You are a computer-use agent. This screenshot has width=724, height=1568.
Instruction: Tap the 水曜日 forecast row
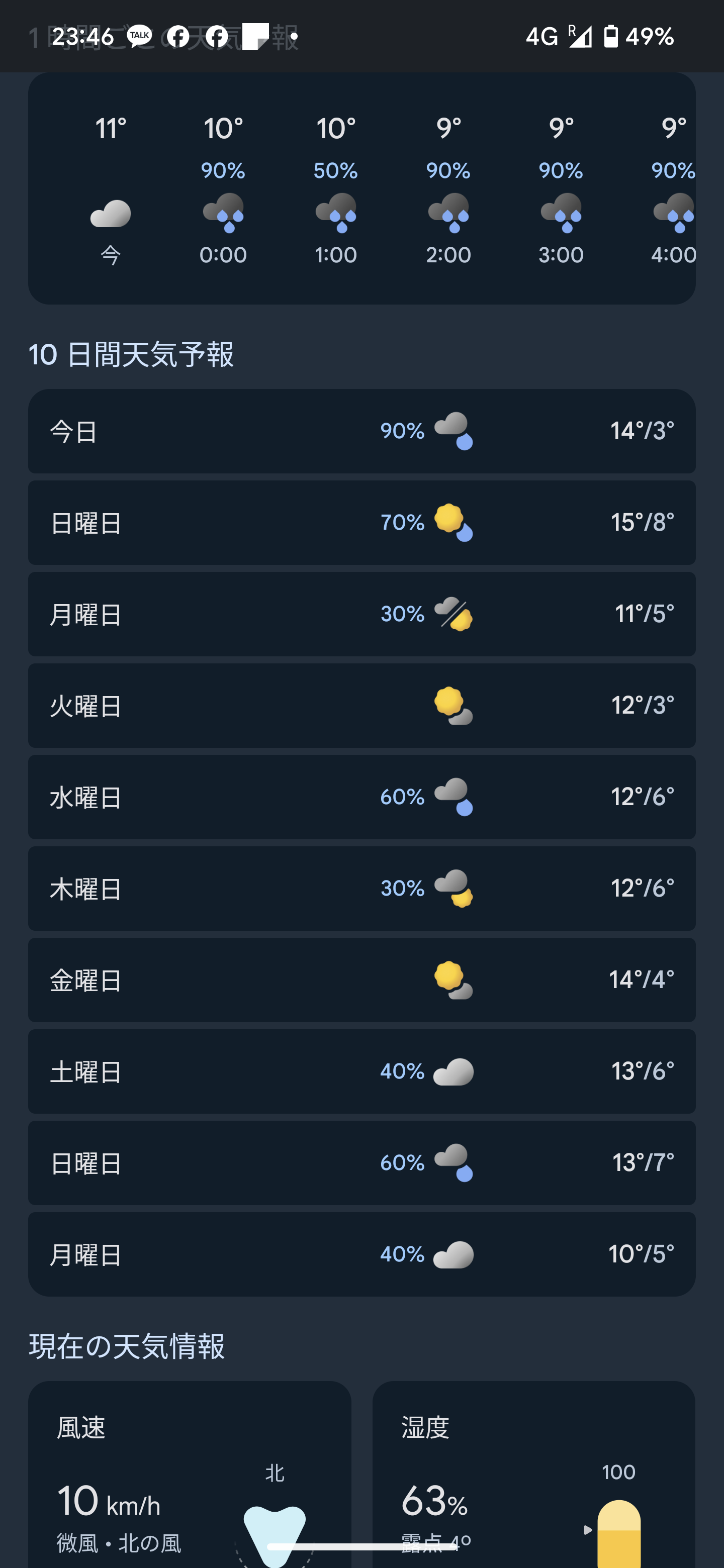361,797
